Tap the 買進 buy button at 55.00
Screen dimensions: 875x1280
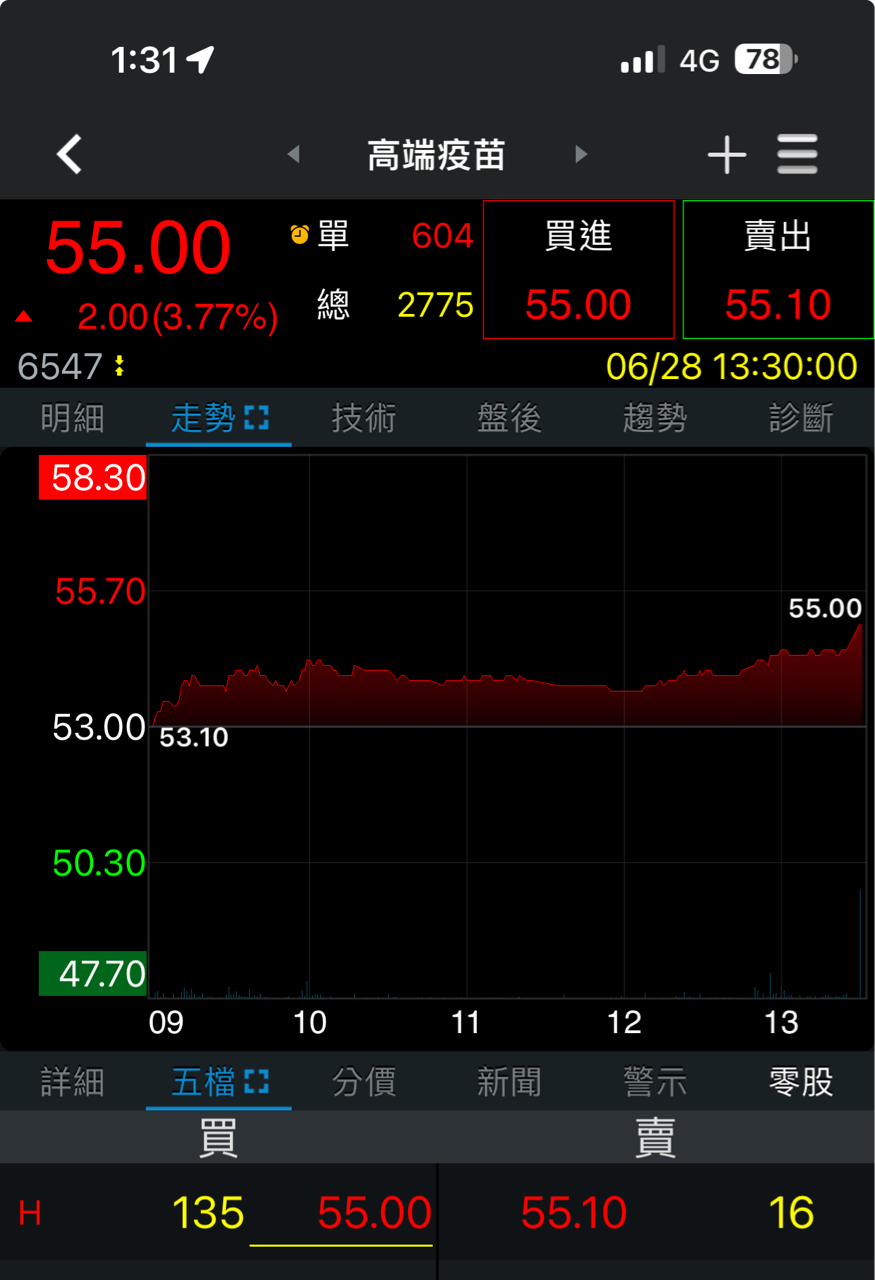point(578,270)
